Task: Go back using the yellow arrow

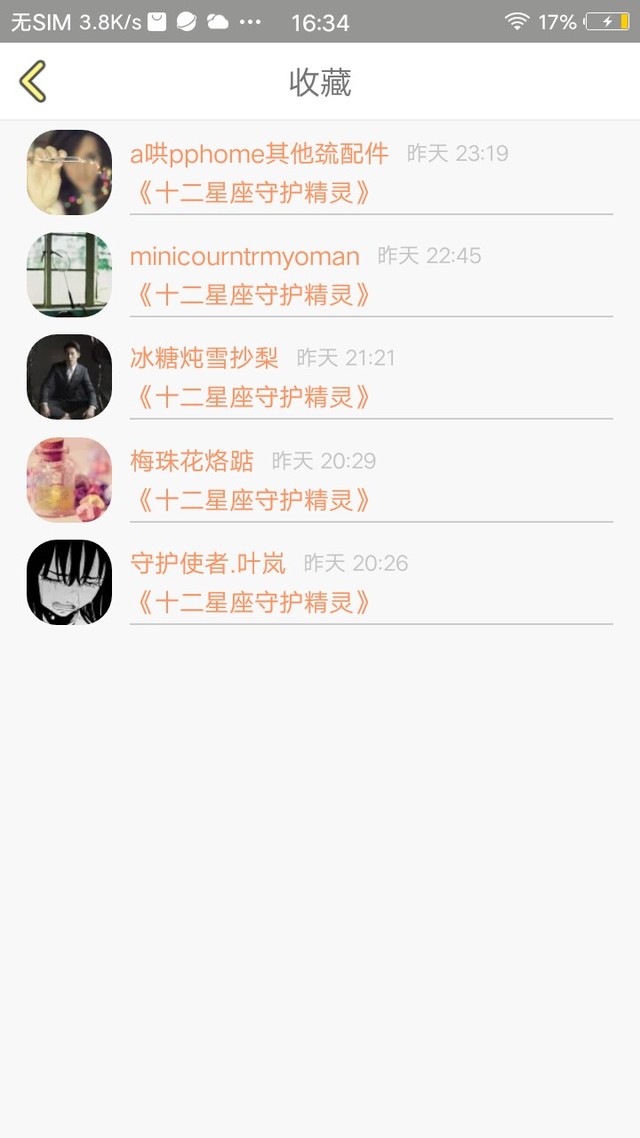Action: click(x=33, y=82)
